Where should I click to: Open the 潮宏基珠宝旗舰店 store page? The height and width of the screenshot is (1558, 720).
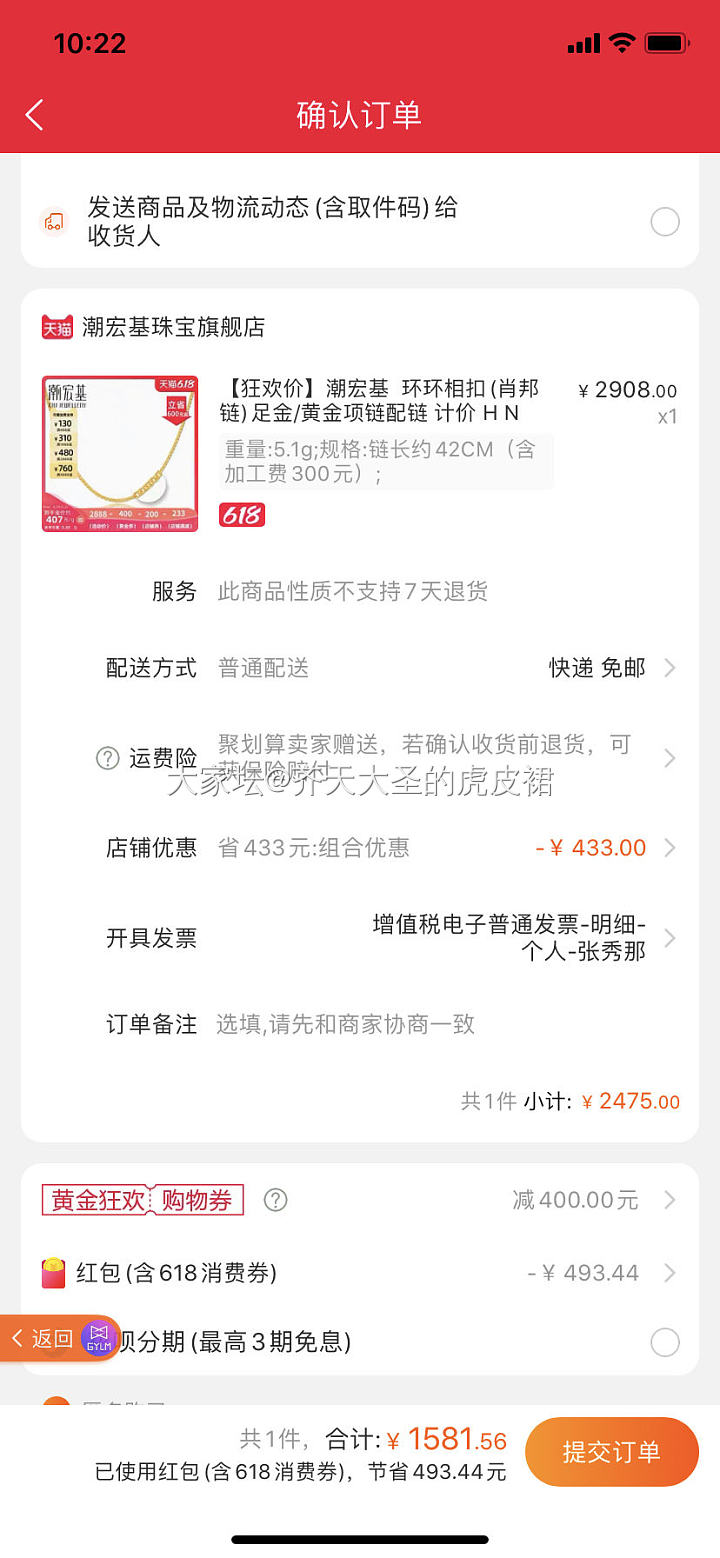point(173,327)
